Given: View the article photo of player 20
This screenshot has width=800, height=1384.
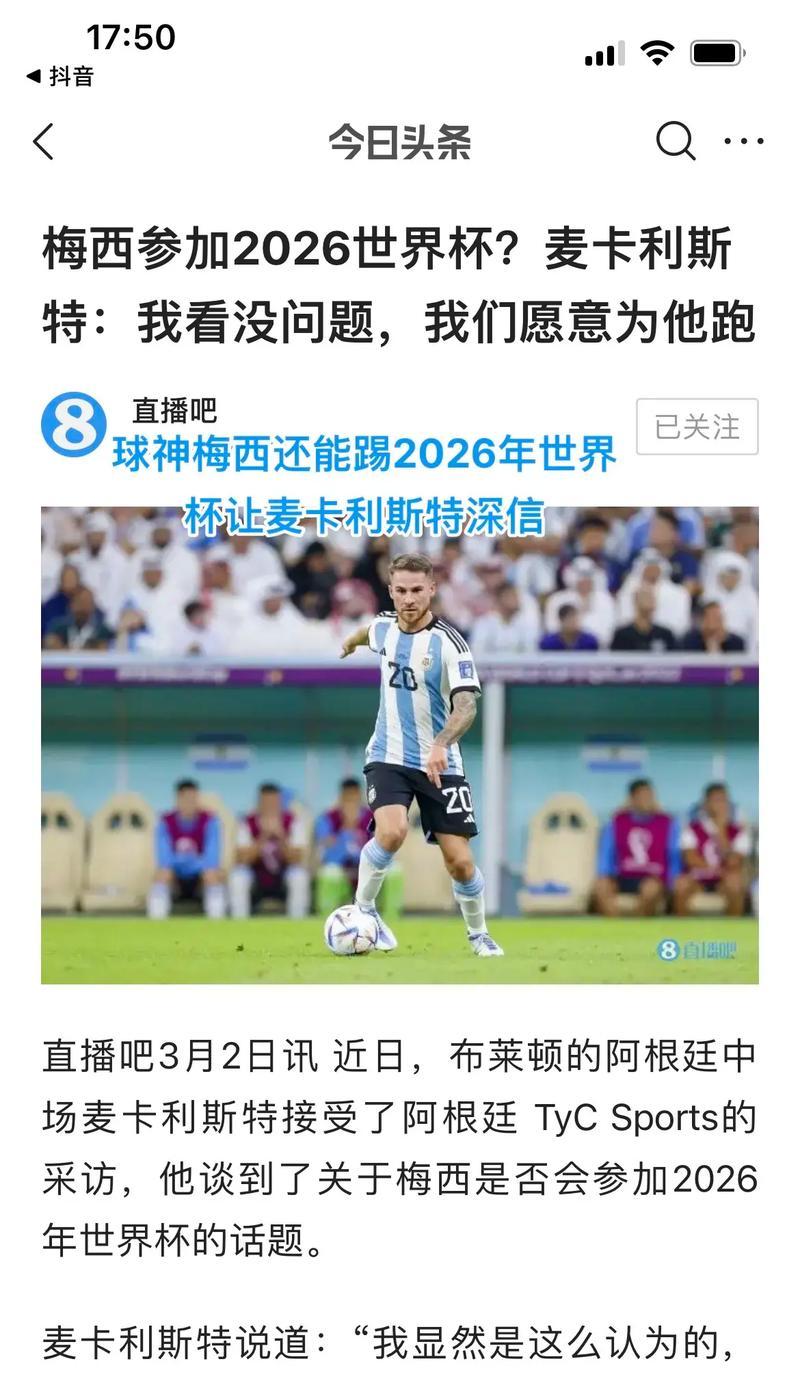Looking at the screenshot, I should point(400,745).
